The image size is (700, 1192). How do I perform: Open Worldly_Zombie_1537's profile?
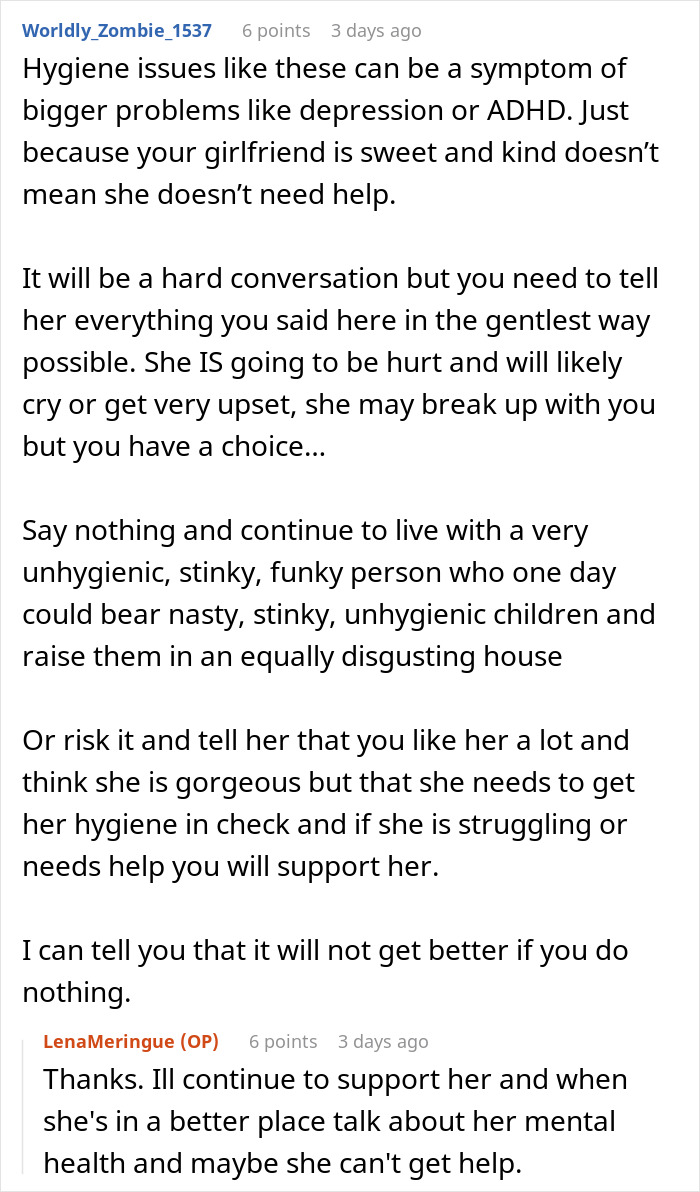[x=117, y=30]
